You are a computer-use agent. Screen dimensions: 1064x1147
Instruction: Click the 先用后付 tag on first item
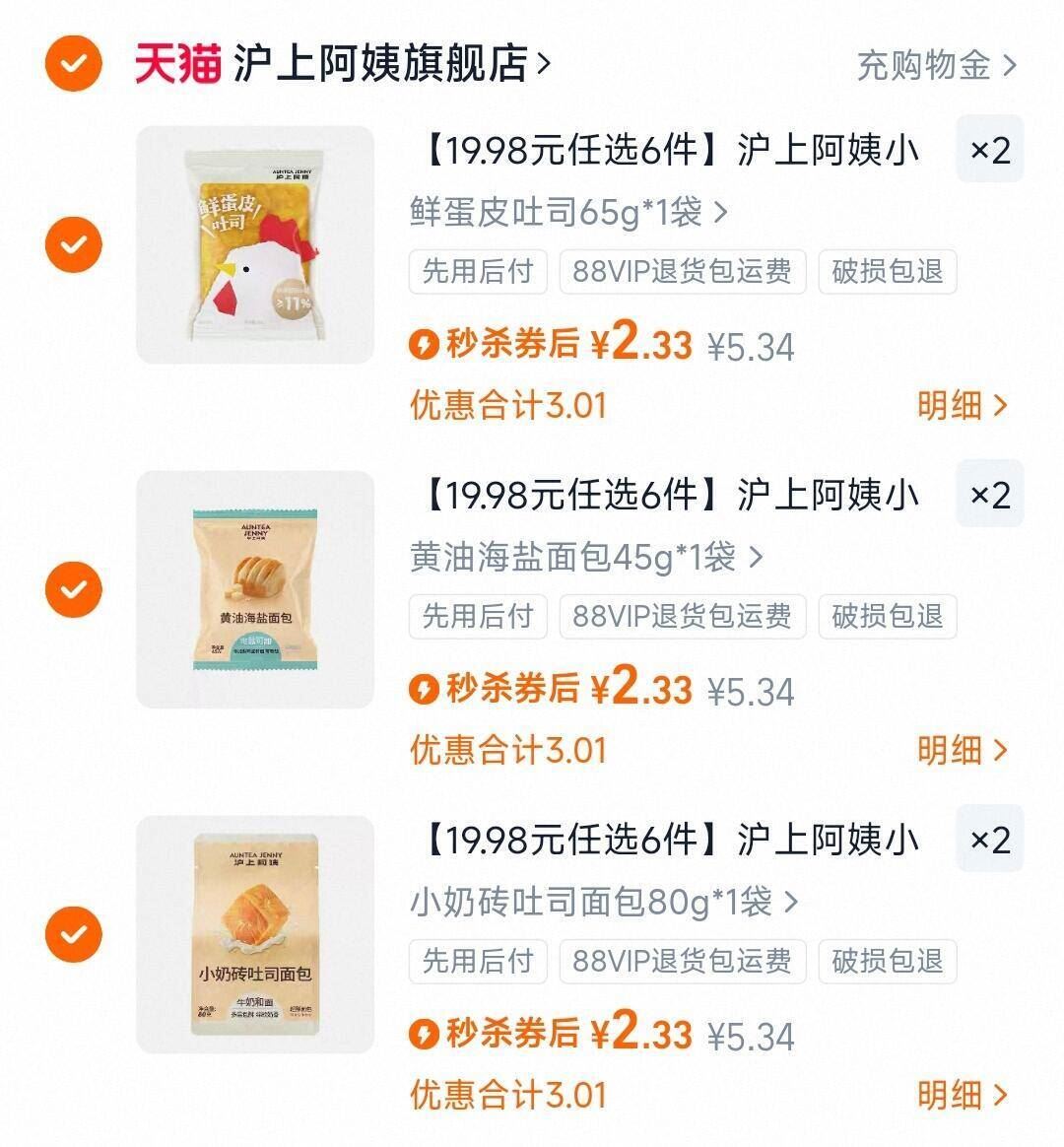[477, 272]
